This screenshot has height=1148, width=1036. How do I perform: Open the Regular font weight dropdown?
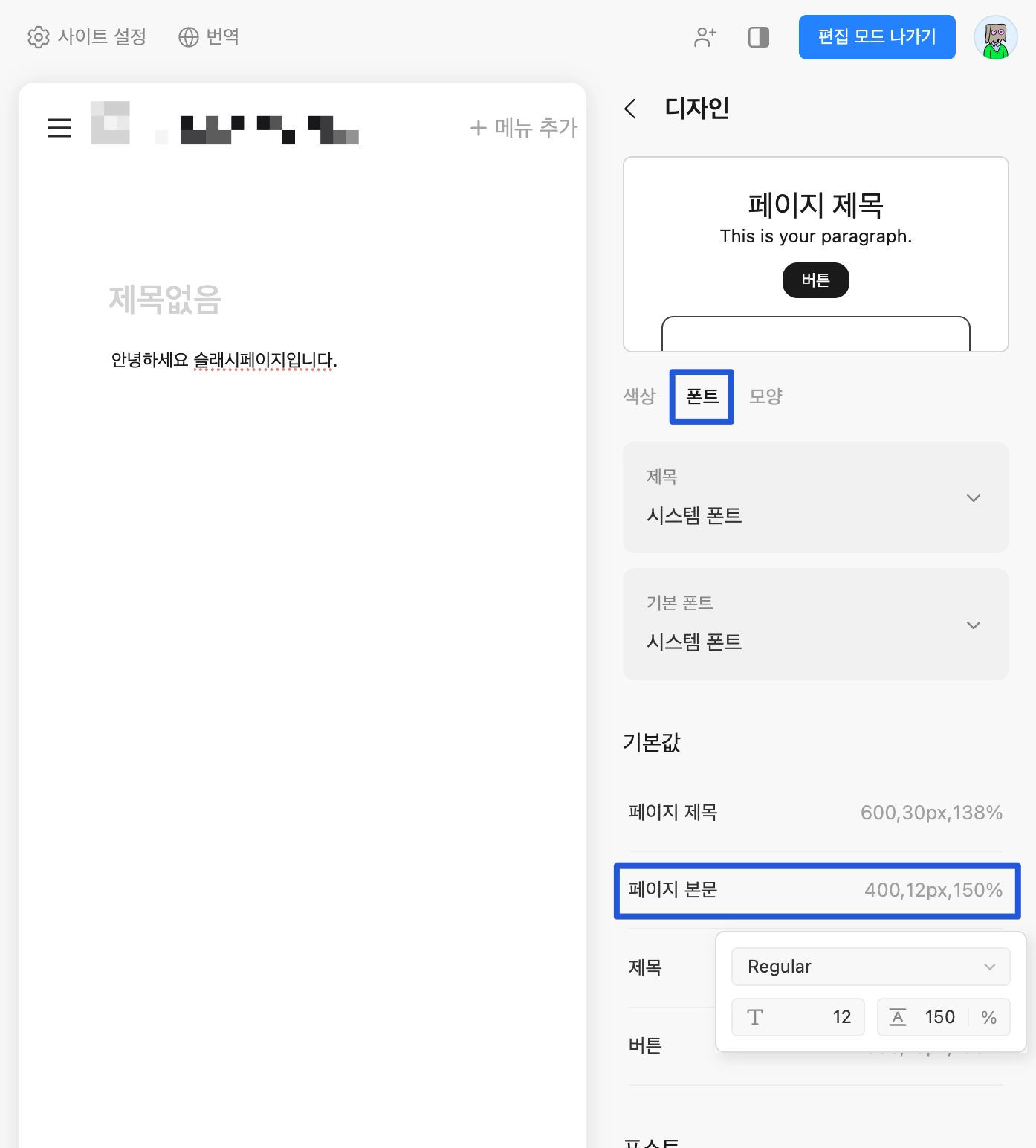tap(870, 967)
